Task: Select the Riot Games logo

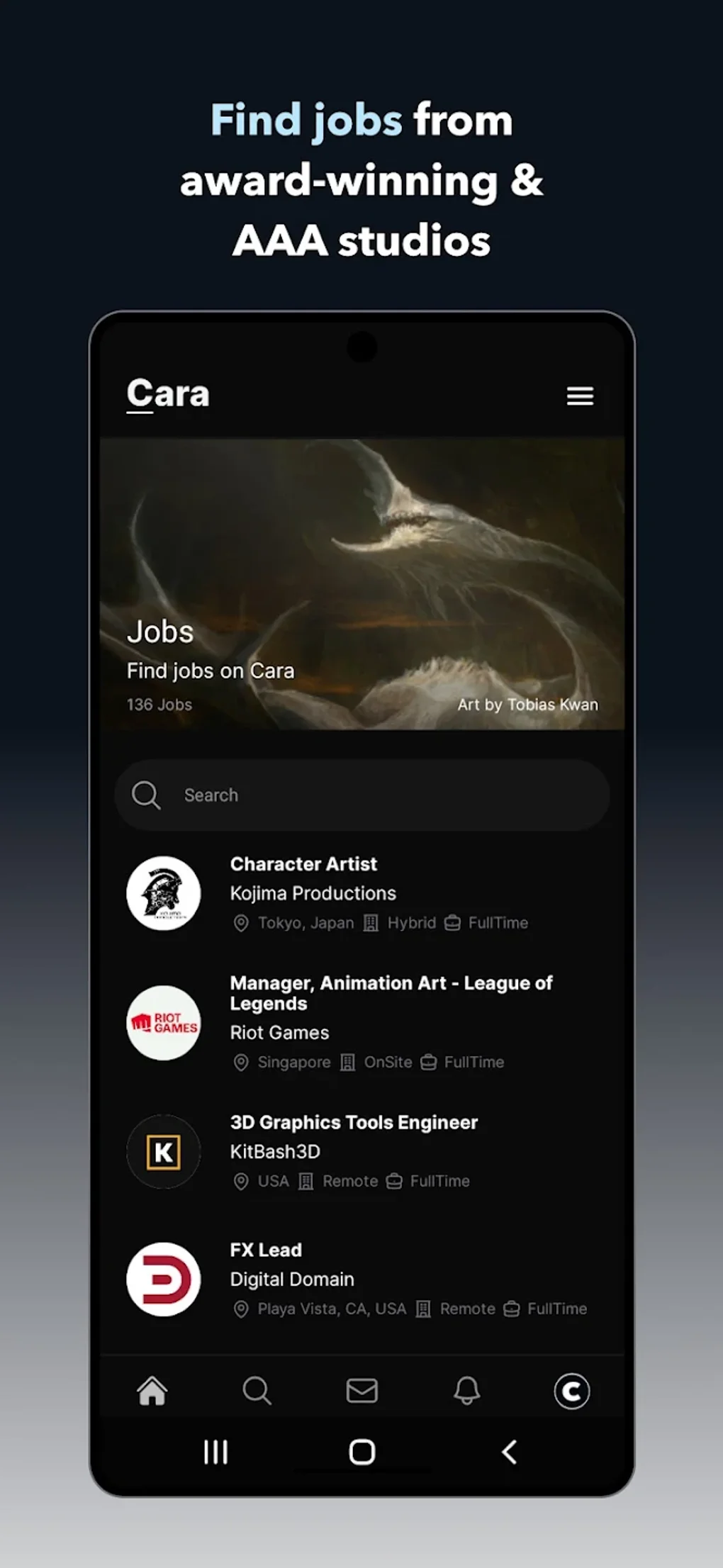Action: pyautogui.click(x=164, y=1025)
